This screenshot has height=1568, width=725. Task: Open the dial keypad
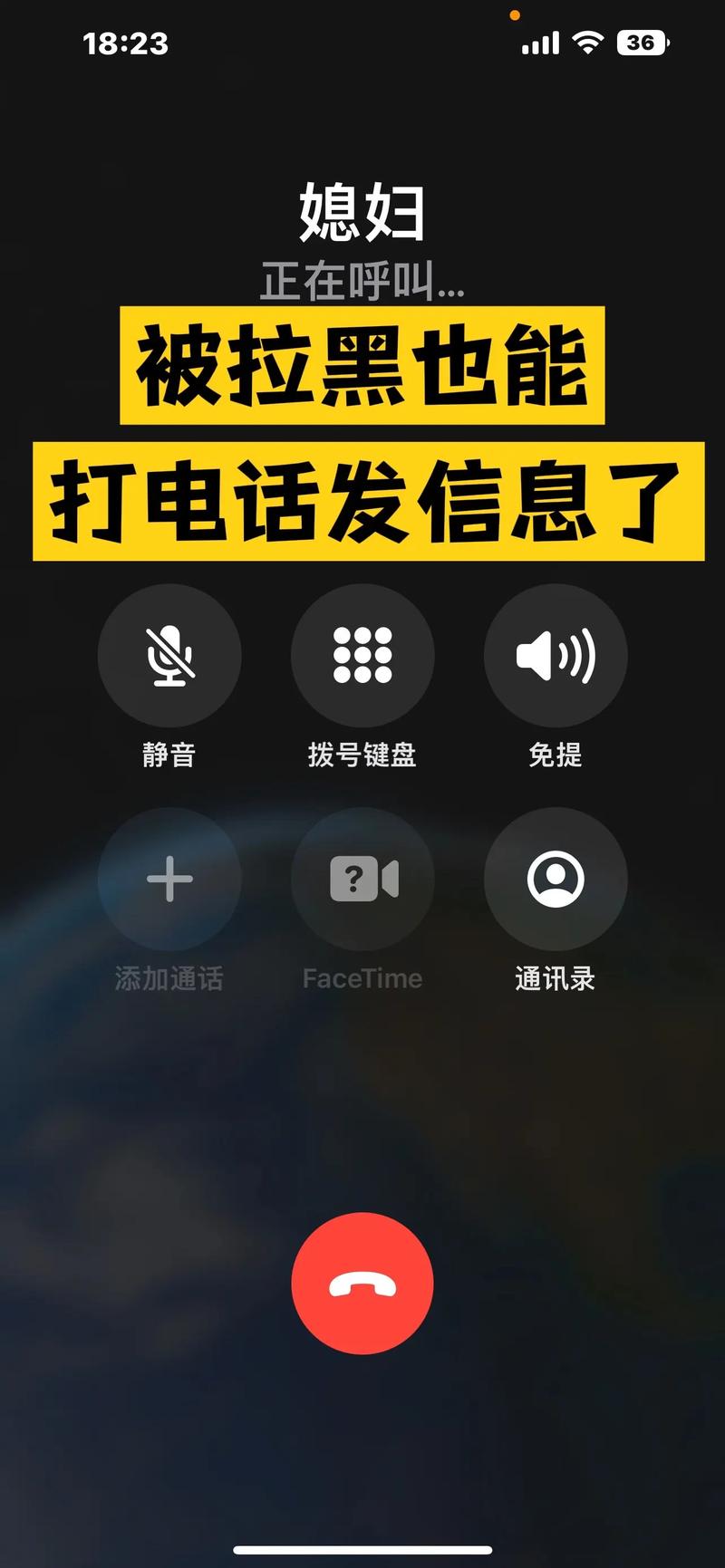tap(362, 655)
